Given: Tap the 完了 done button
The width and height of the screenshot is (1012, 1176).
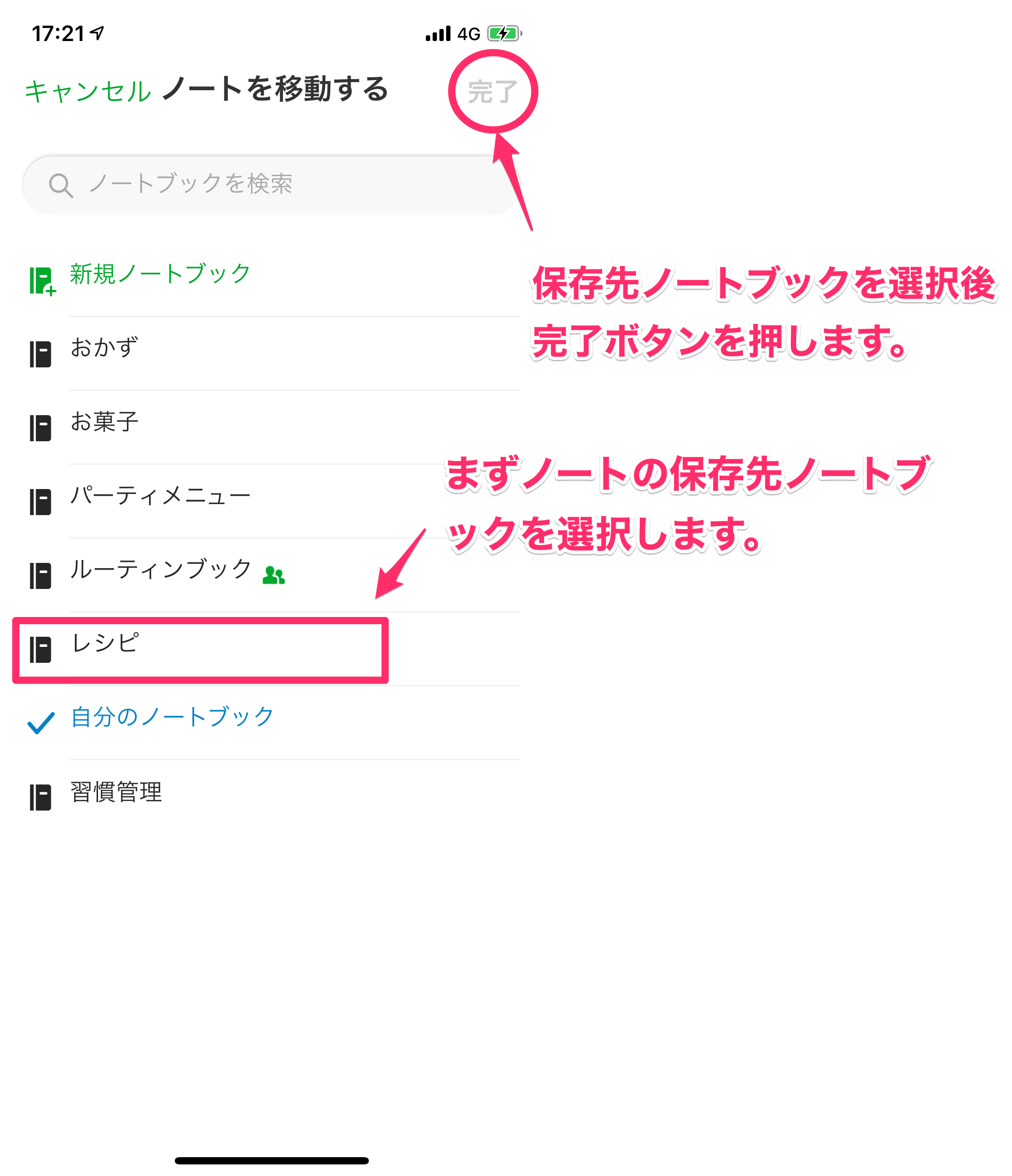Looking at the screenshot, I should click(x=492, y=92).
